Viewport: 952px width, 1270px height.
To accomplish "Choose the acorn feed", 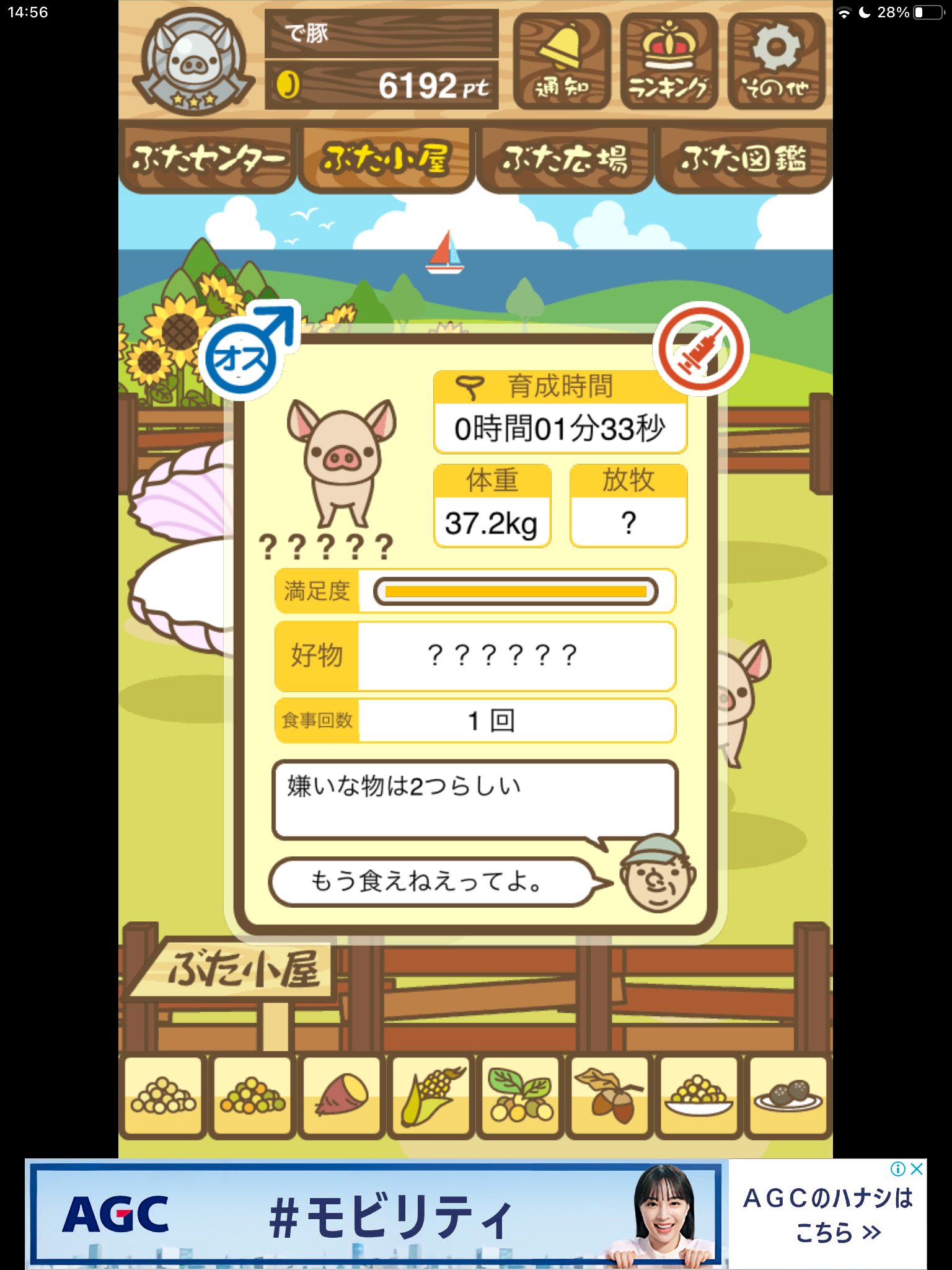I will pos(610,1096).
